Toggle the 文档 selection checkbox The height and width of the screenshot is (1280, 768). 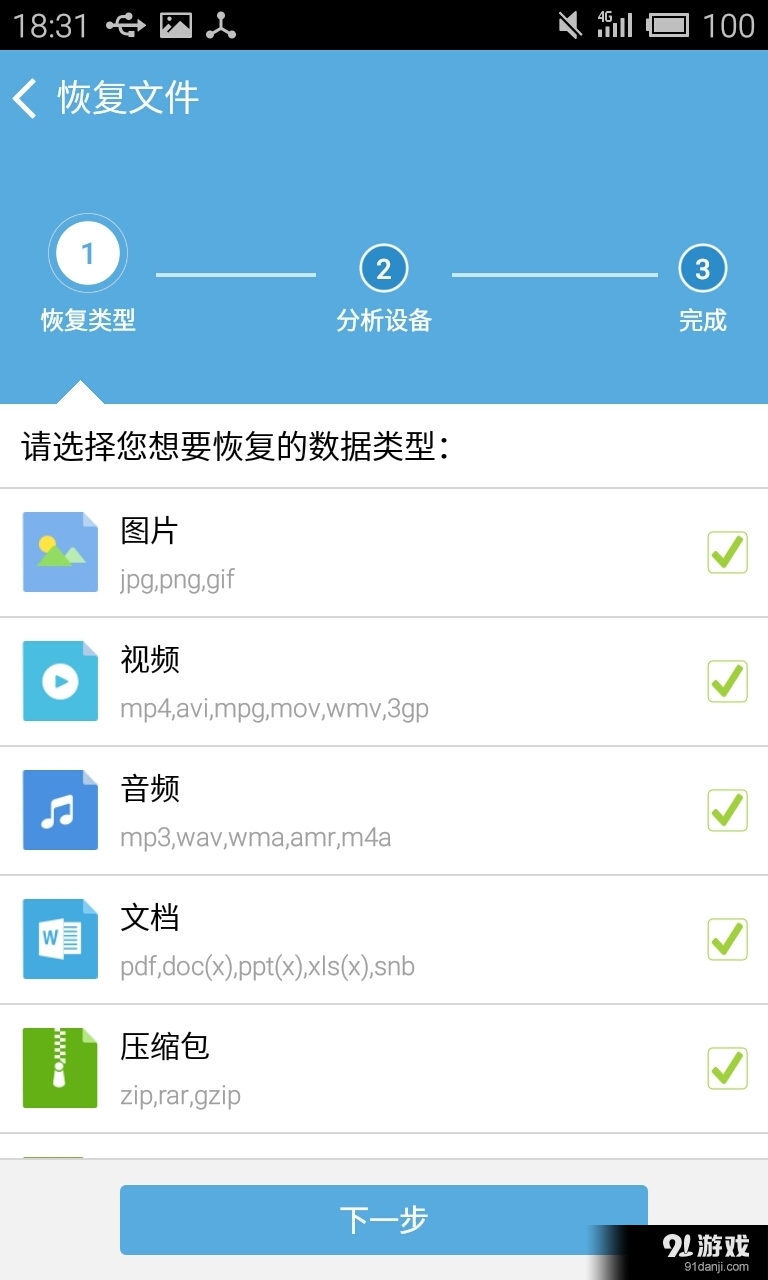tap(727, 938)
